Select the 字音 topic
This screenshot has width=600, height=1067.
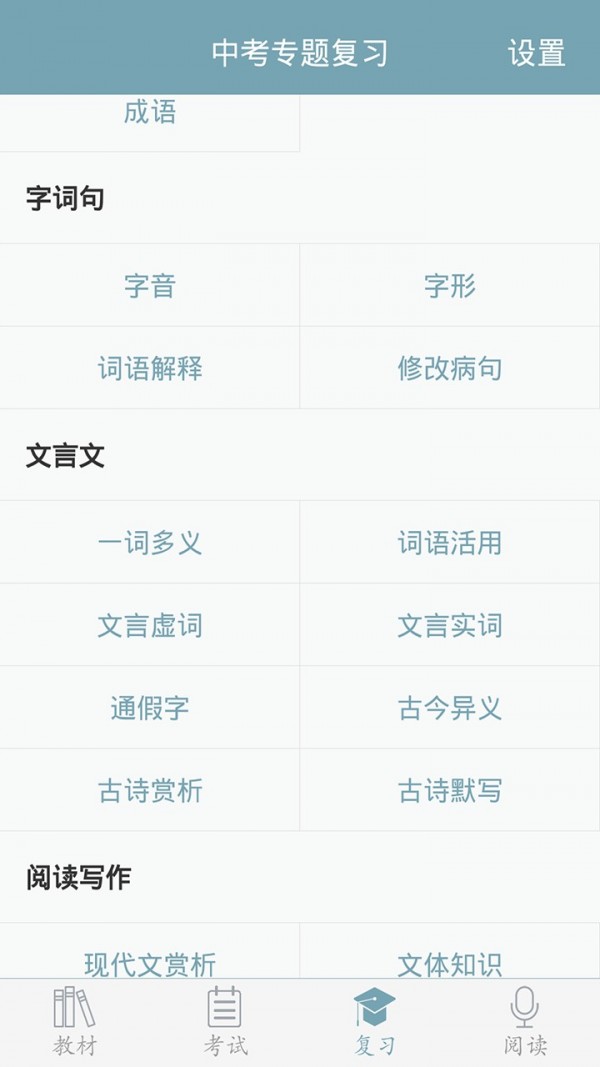150,286
